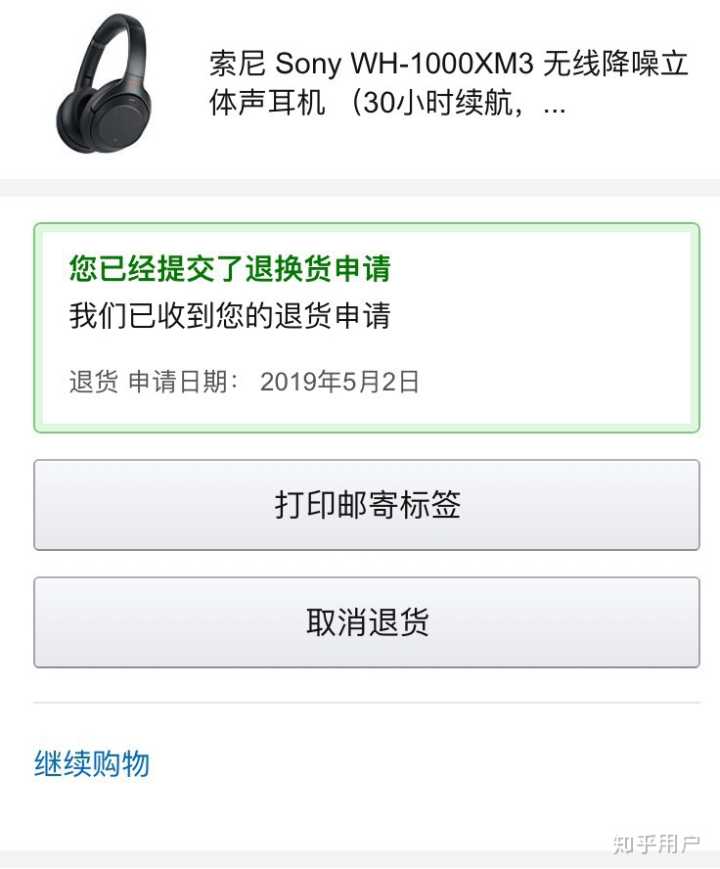The image size is (720, 869).
Task: Open the 继续购物 link
Action: pos(92,765)
